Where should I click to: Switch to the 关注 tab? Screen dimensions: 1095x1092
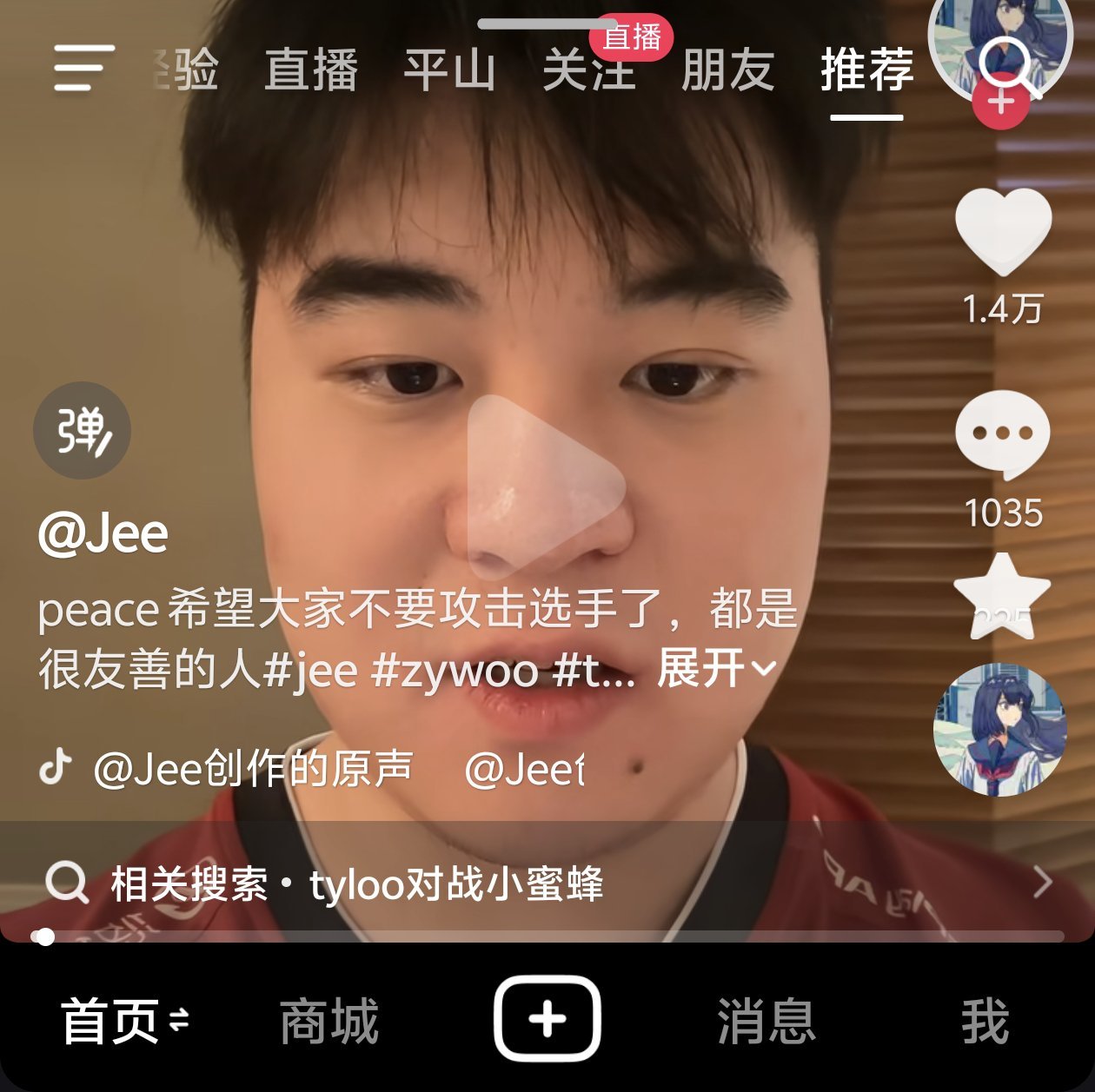(588, 70)
